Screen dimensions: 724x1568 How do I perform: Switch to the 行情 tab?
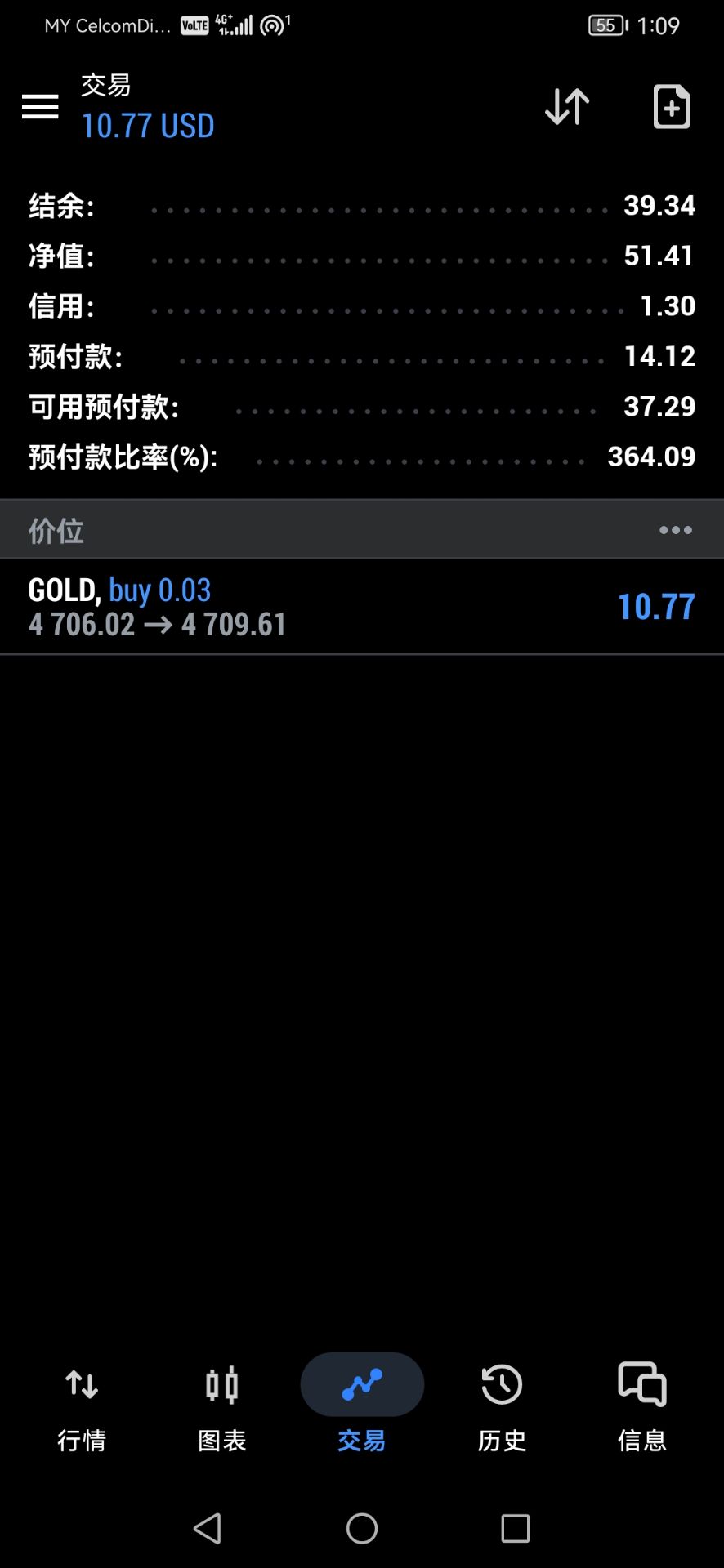[82, 1405]
